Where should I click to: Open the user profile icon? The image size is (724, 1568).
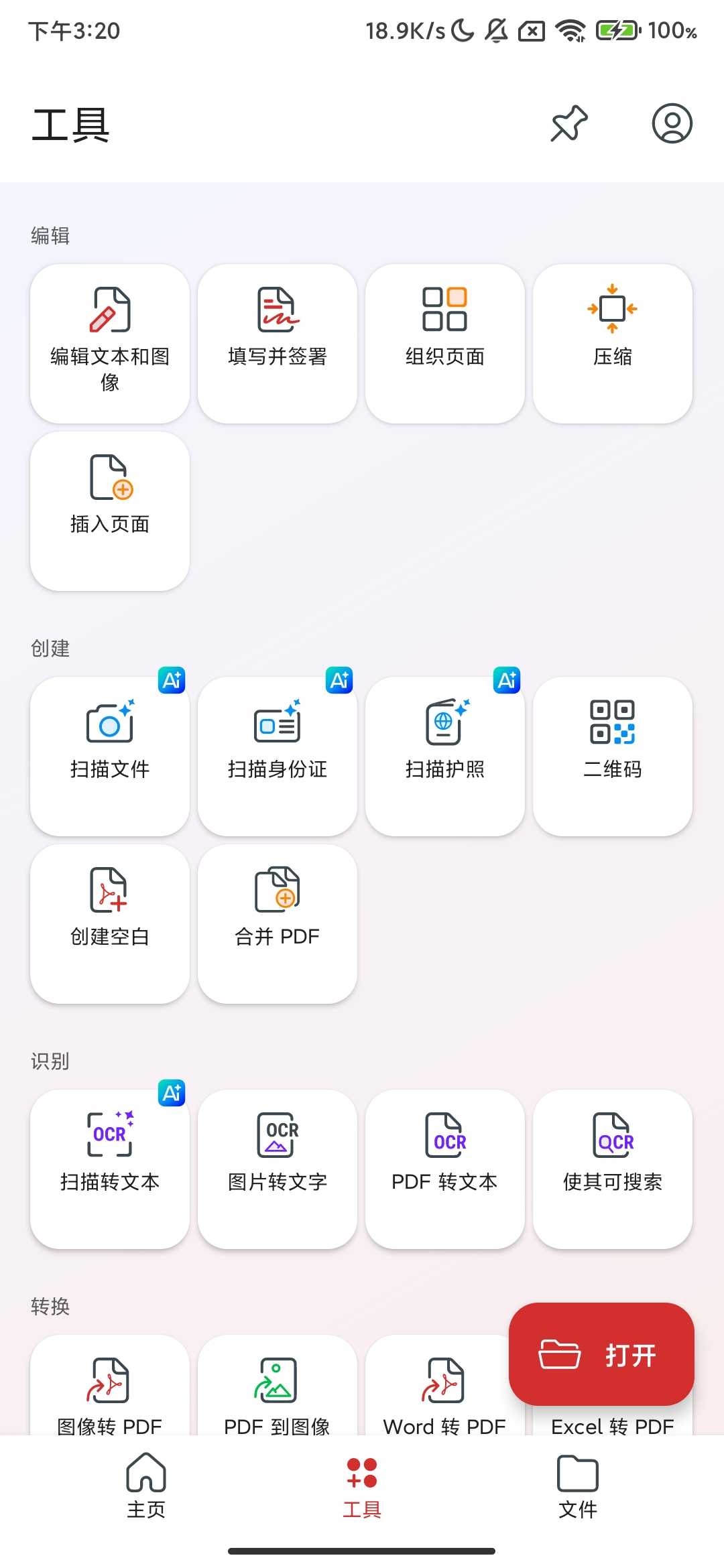[x=672, y=125]
